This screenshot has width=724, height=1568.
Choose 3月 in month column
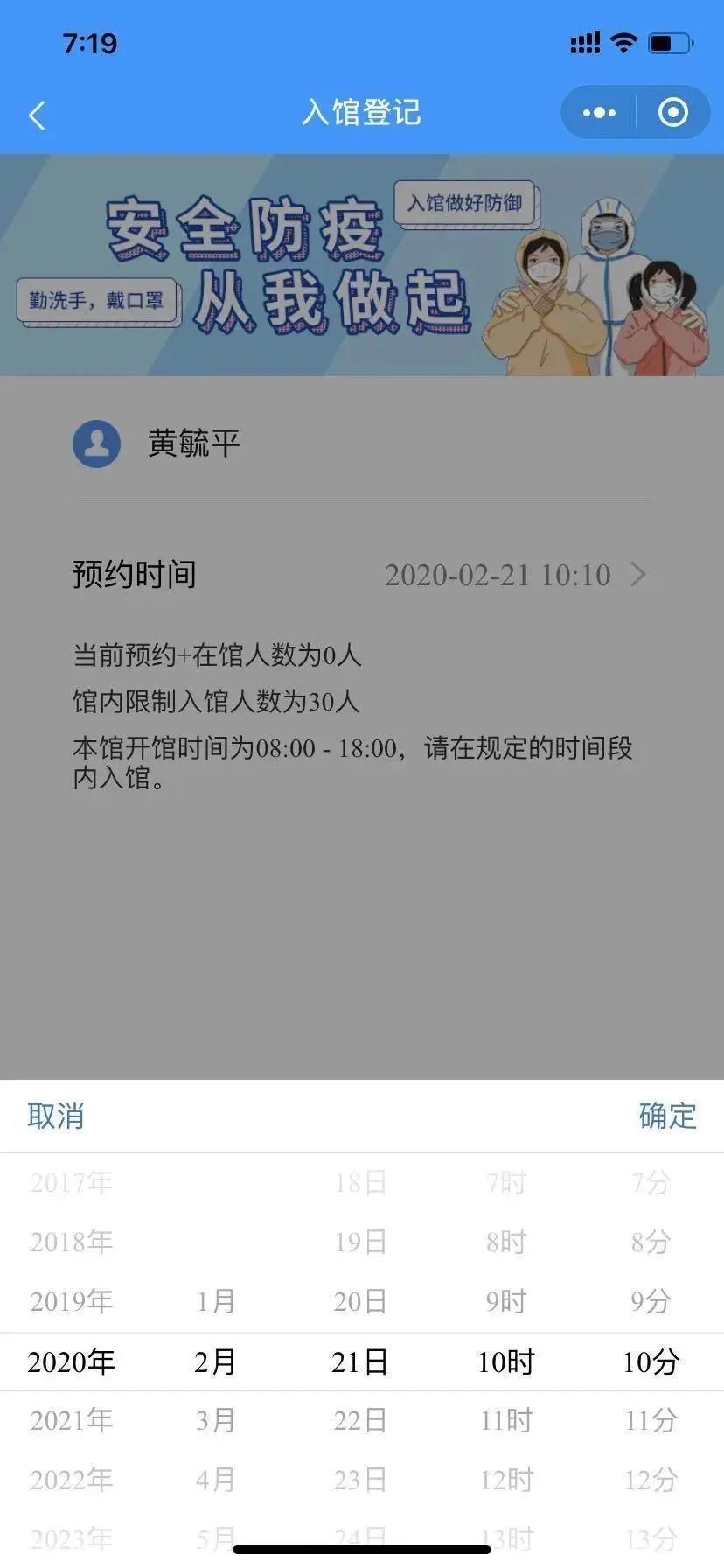[x=215, y=1420]
